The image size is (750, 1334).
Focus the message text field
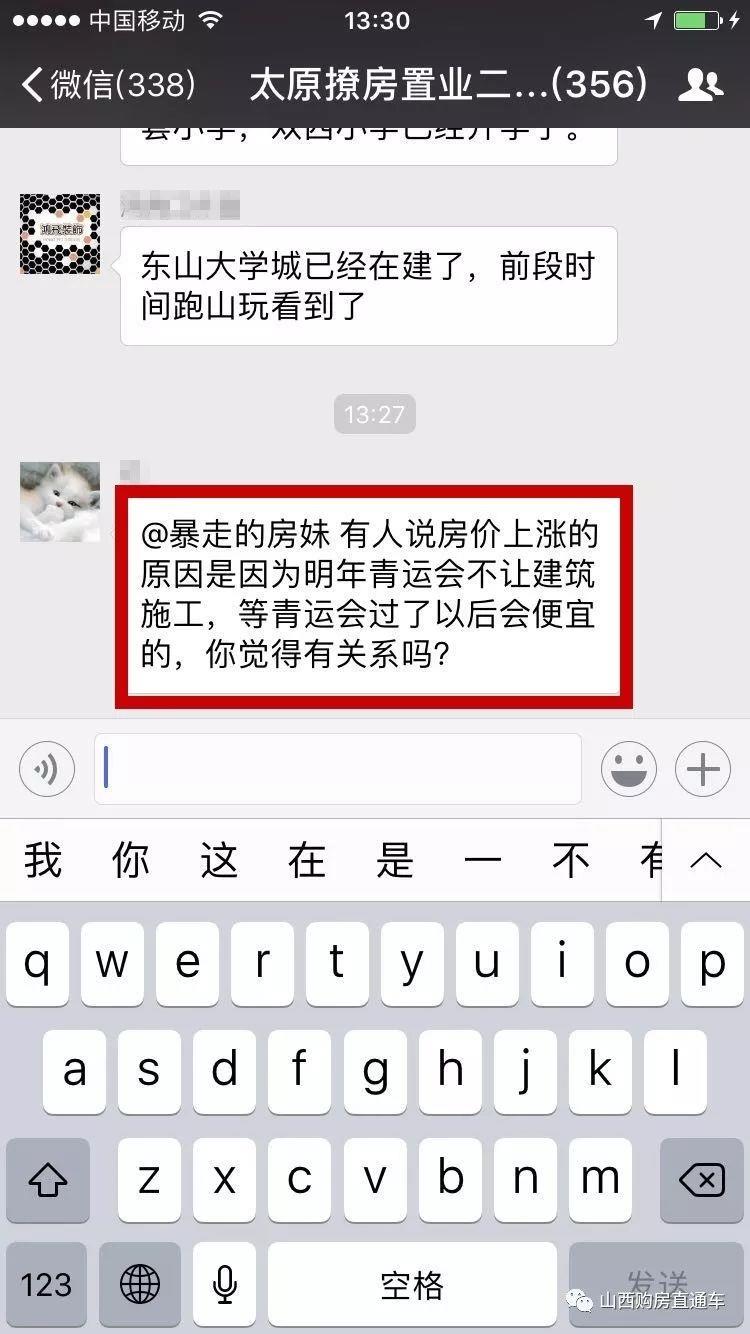[x=338, y=769]
